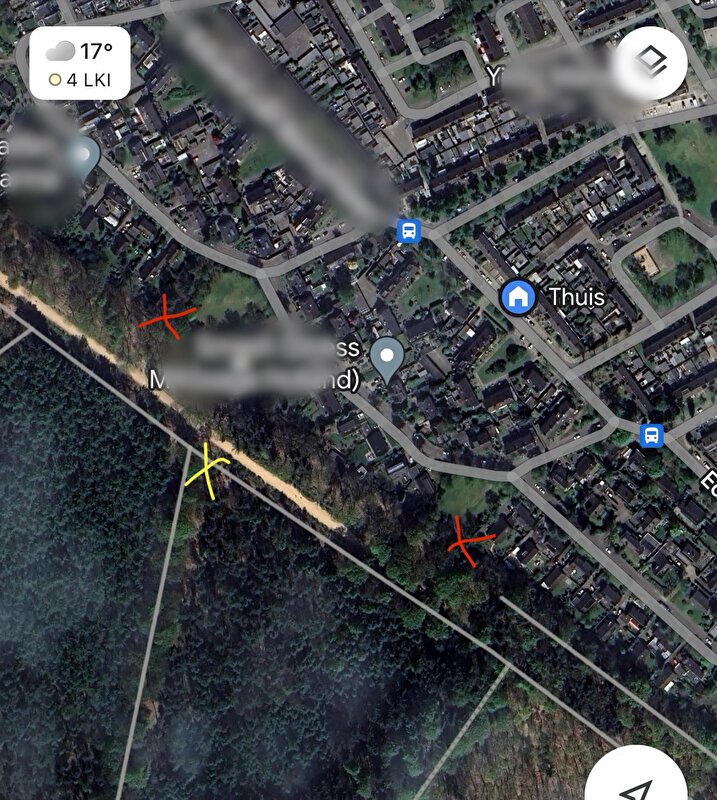Image resolution: width=717 pixels, height=800 pixels.
Task: Tap the bus stop icon near top center
Action: tap(408, 231)
